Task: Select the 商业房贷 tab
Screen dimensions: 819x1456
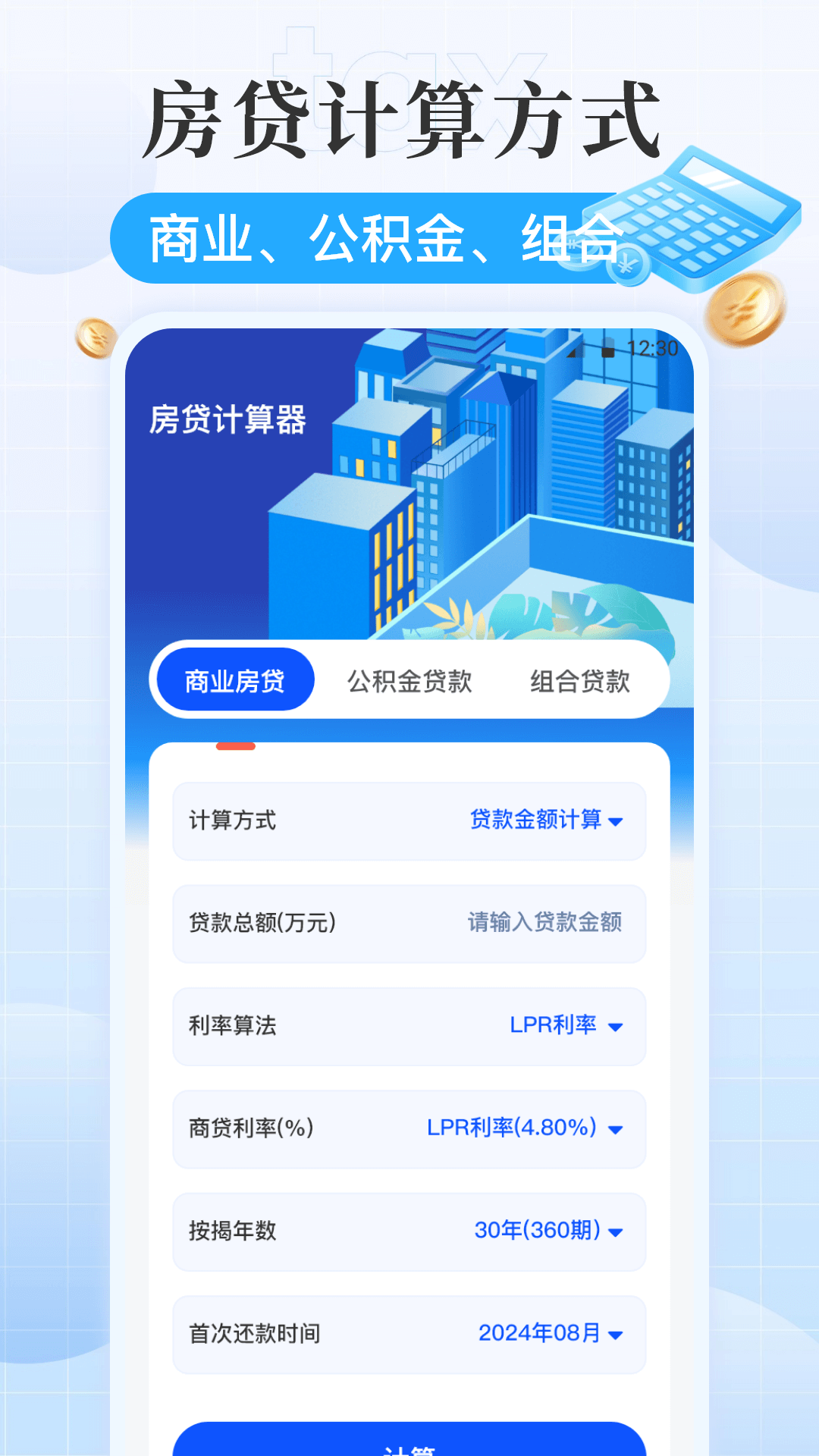Action: [234, 679]
